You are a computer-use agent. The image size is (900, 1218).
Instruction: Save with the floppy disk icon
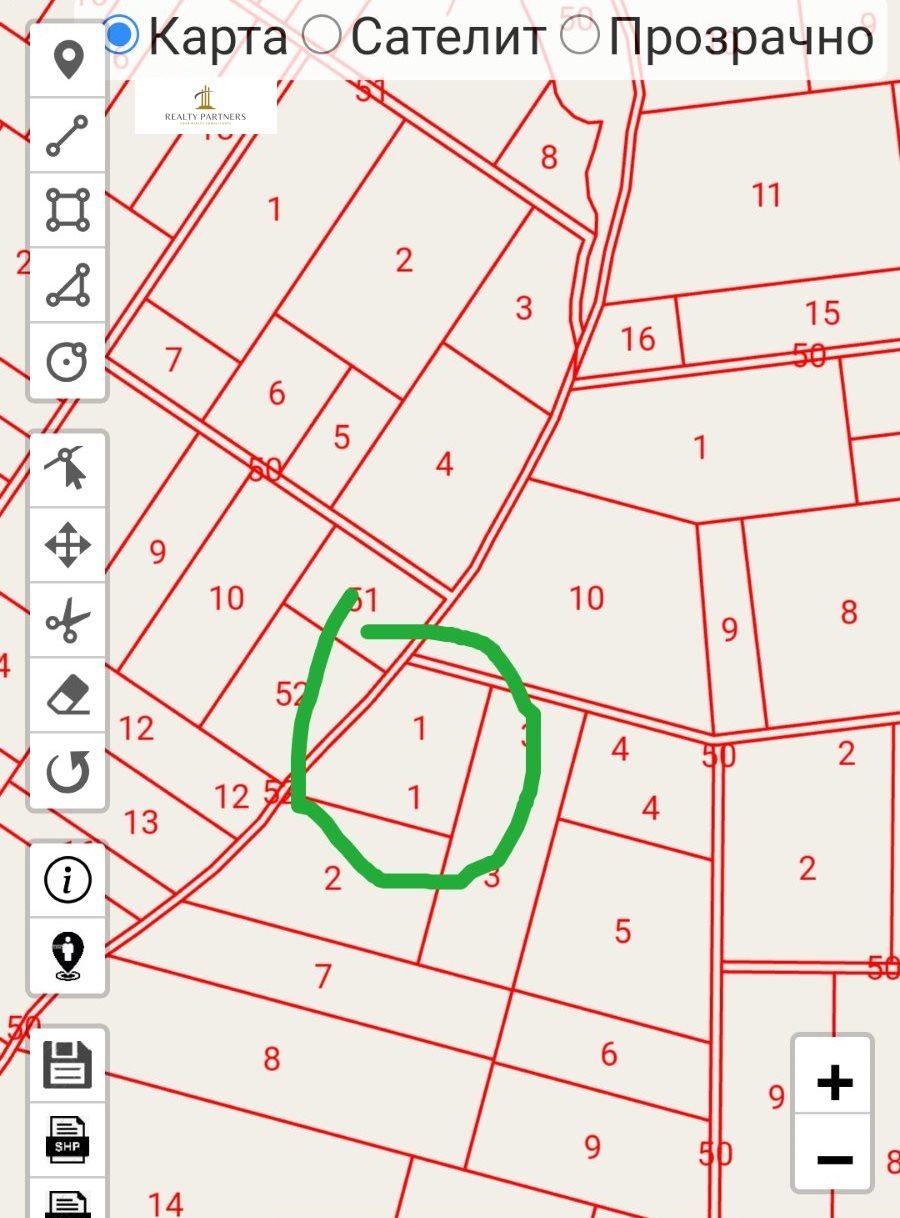68,1064
